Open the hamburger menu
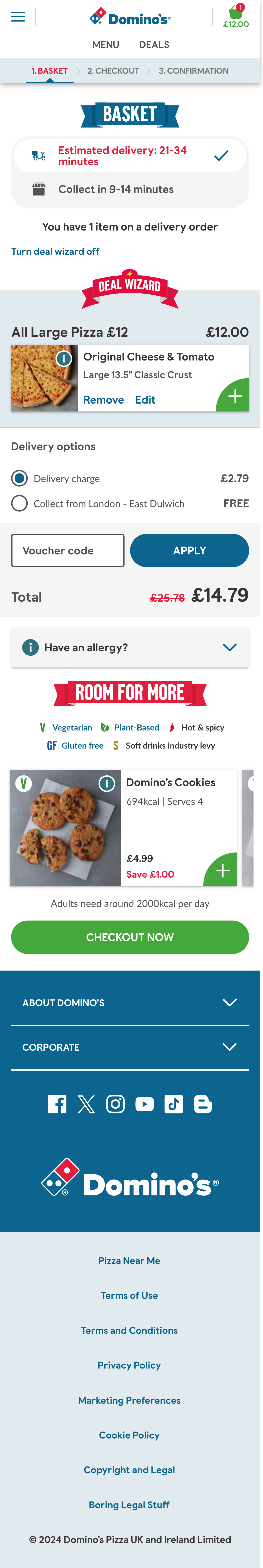 pyautogui.click(x=18, y=16)
